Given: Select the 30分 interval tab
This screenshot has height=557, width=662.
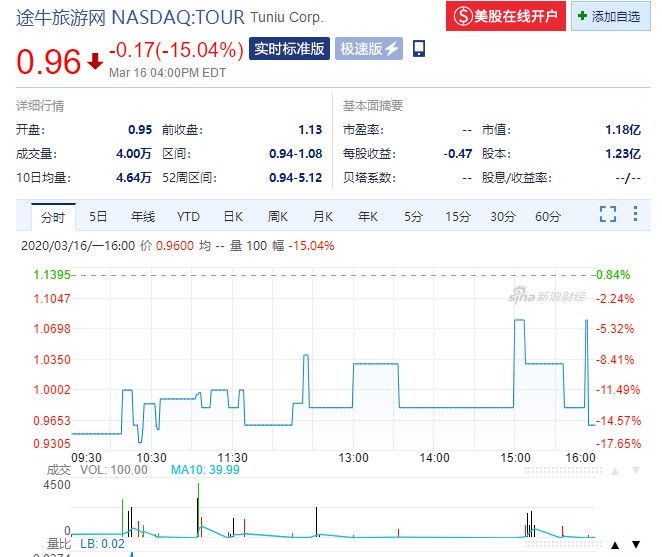Looking at the screenshot, I should point(503,216).
